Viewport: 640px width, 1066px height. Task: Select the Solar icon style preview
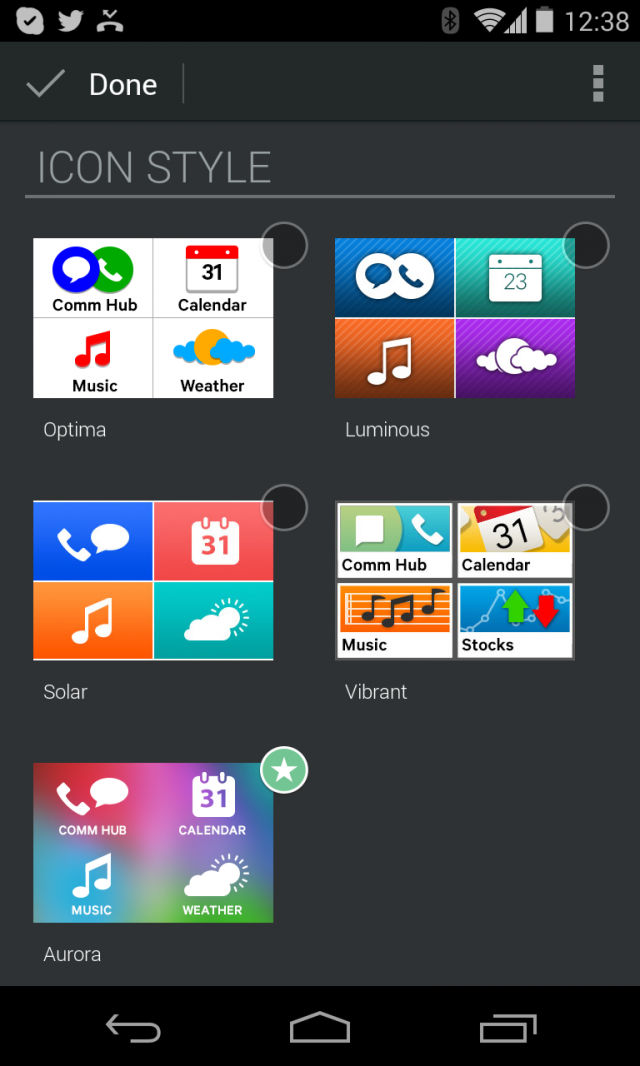(x=153, y=581)
